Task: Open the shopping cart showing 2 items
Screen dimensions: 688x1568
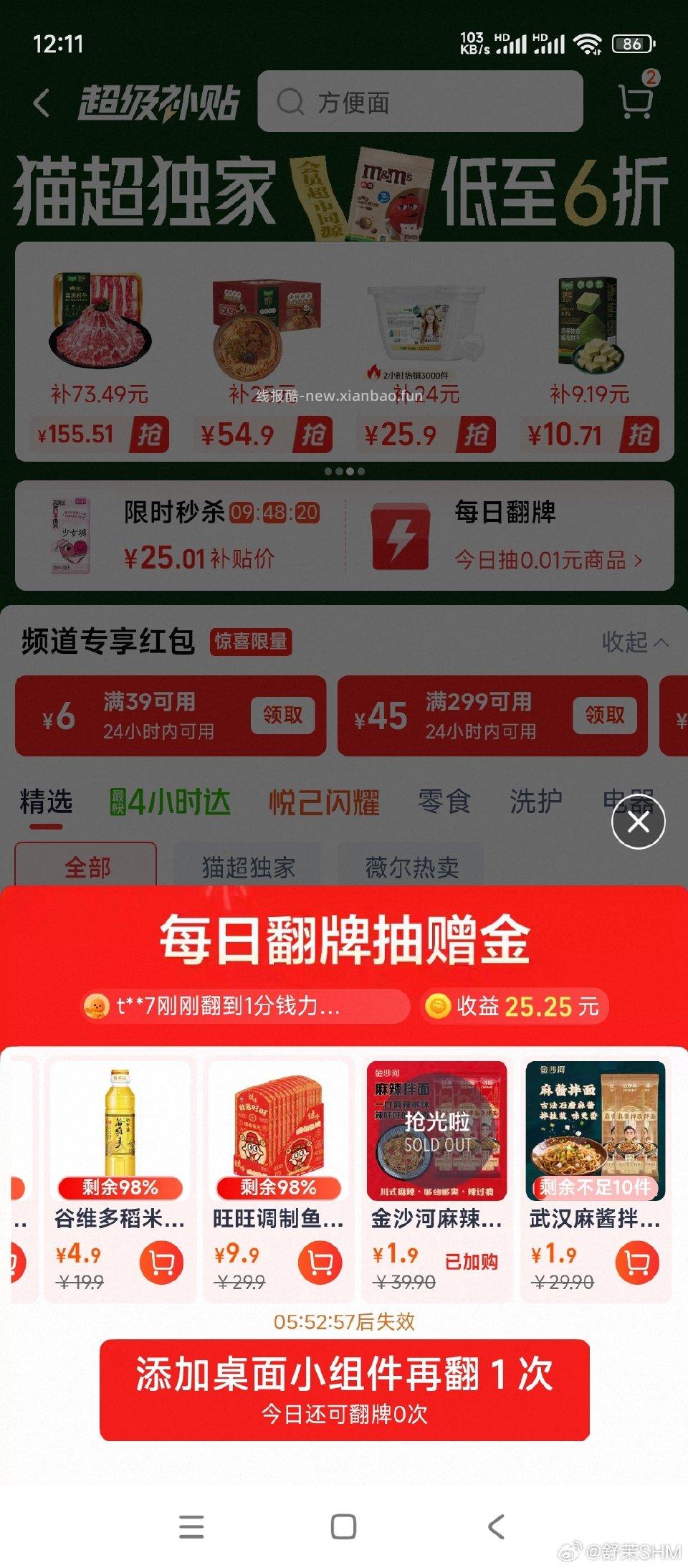Action: (x=635, y=100)
